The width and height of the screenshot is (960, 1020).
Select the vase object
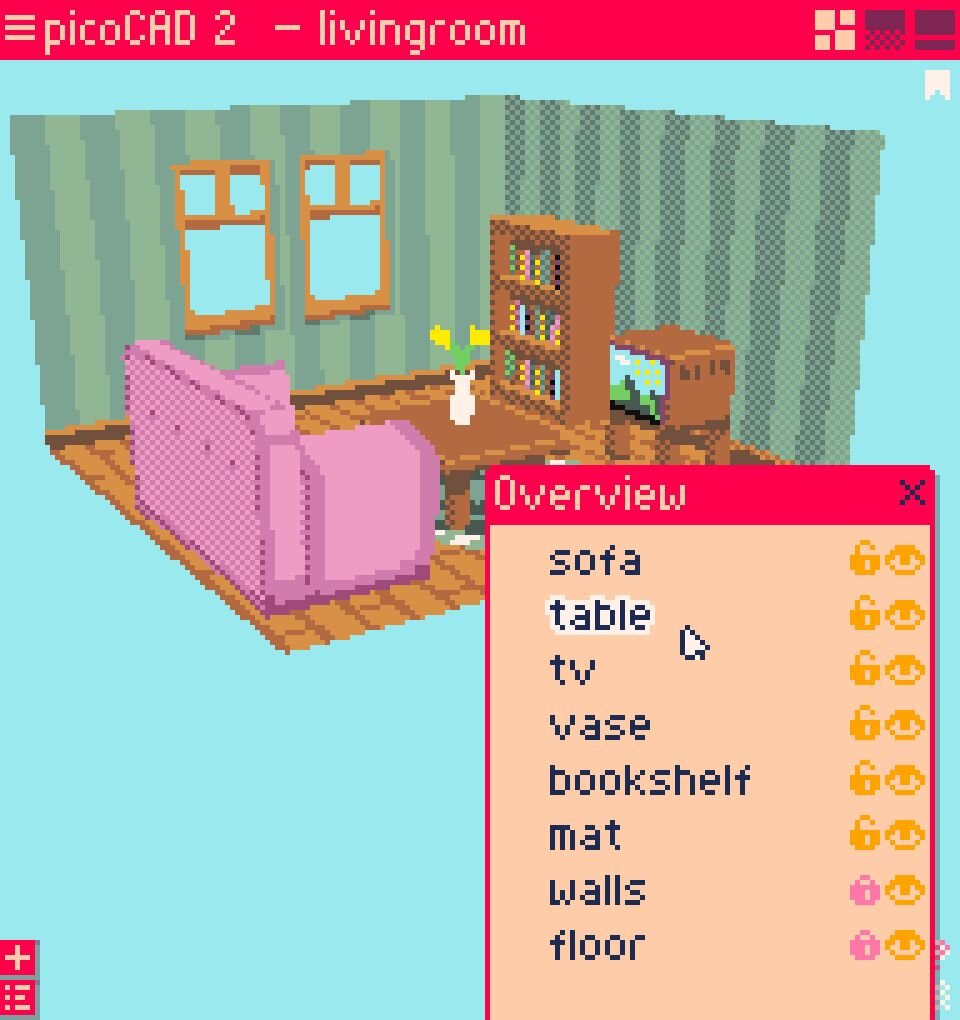600,725
